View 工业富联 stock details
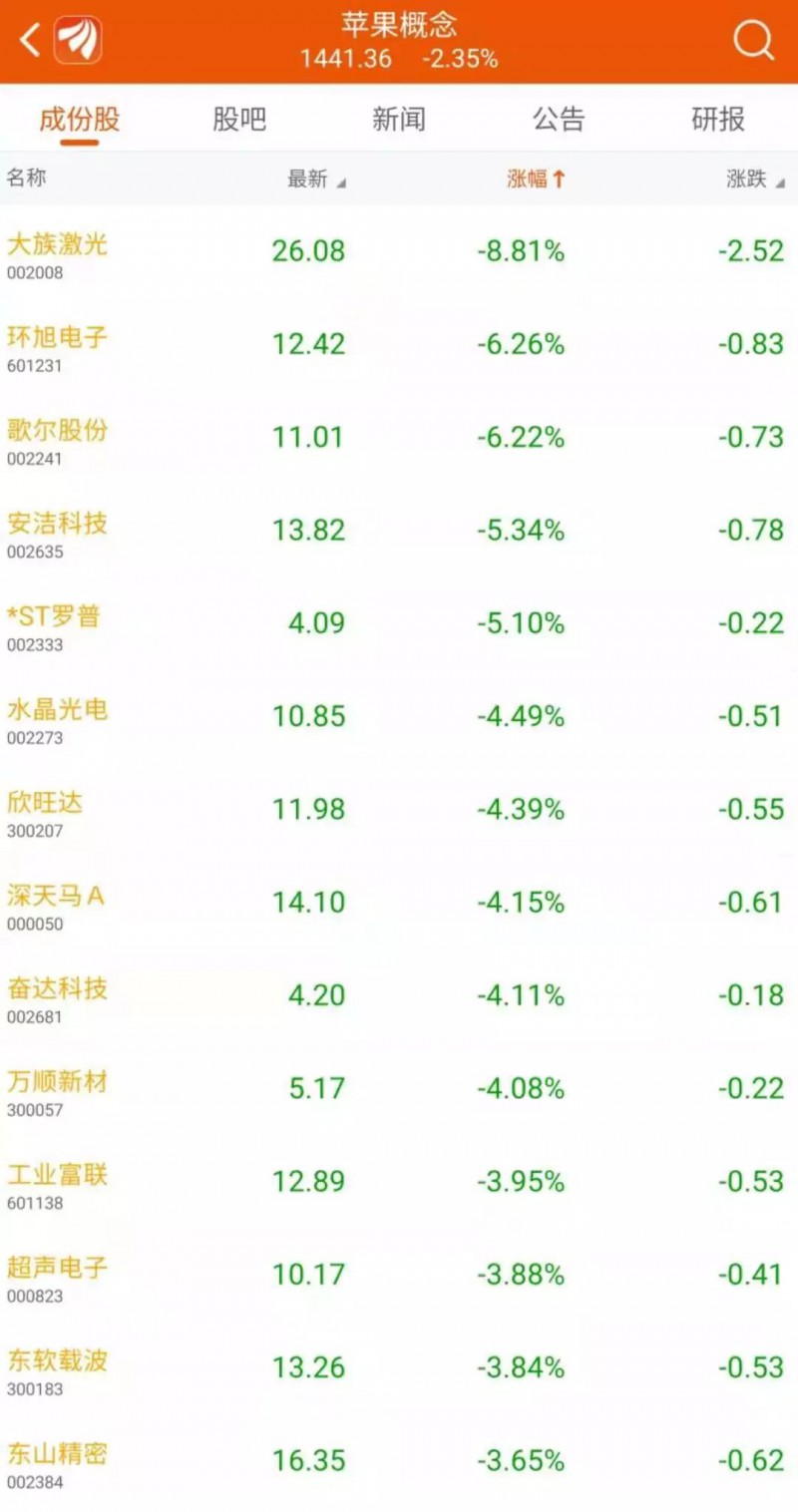Image resolution: width=798 pixels, height=1512 pixels. [57, 1180]
